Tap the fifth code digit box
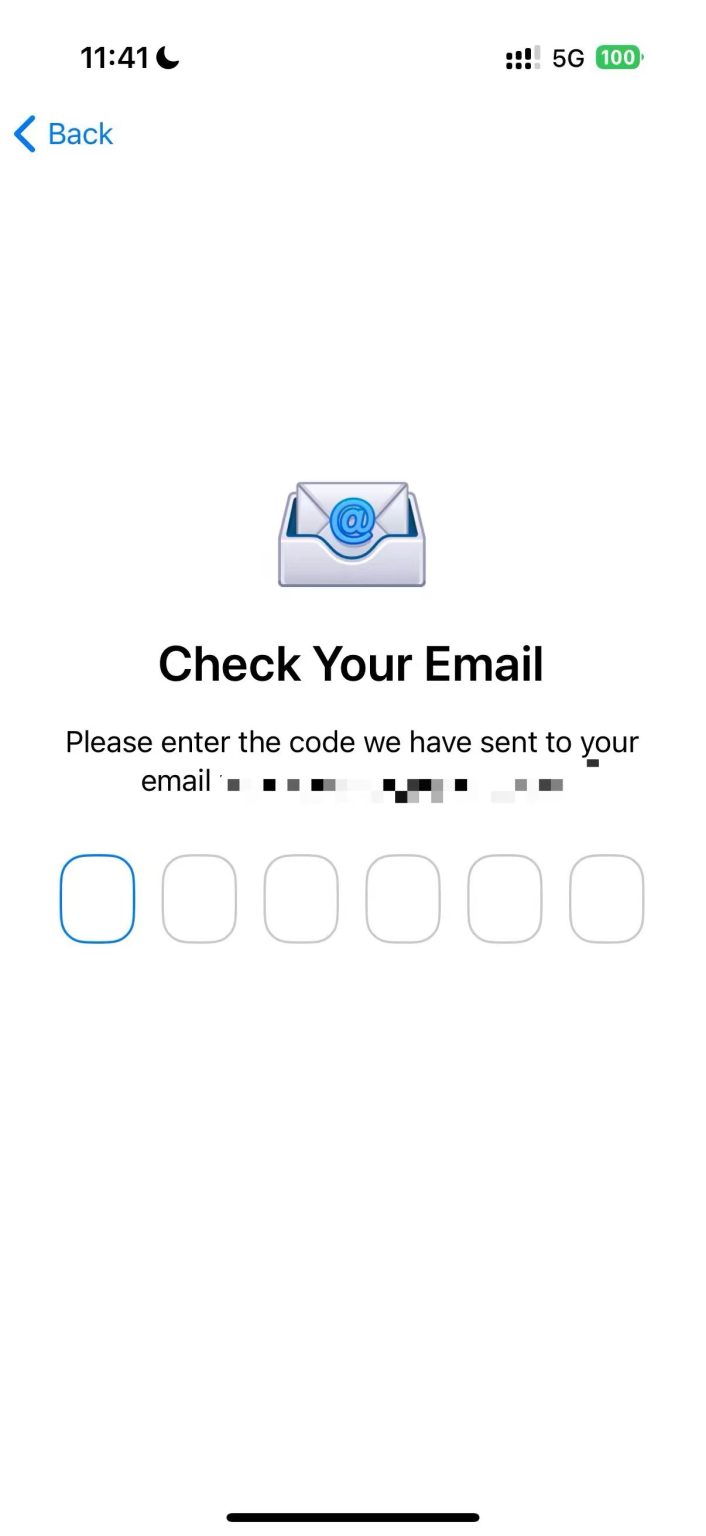Viewport: 706px width, 1536px height. (x=505, y=898)
